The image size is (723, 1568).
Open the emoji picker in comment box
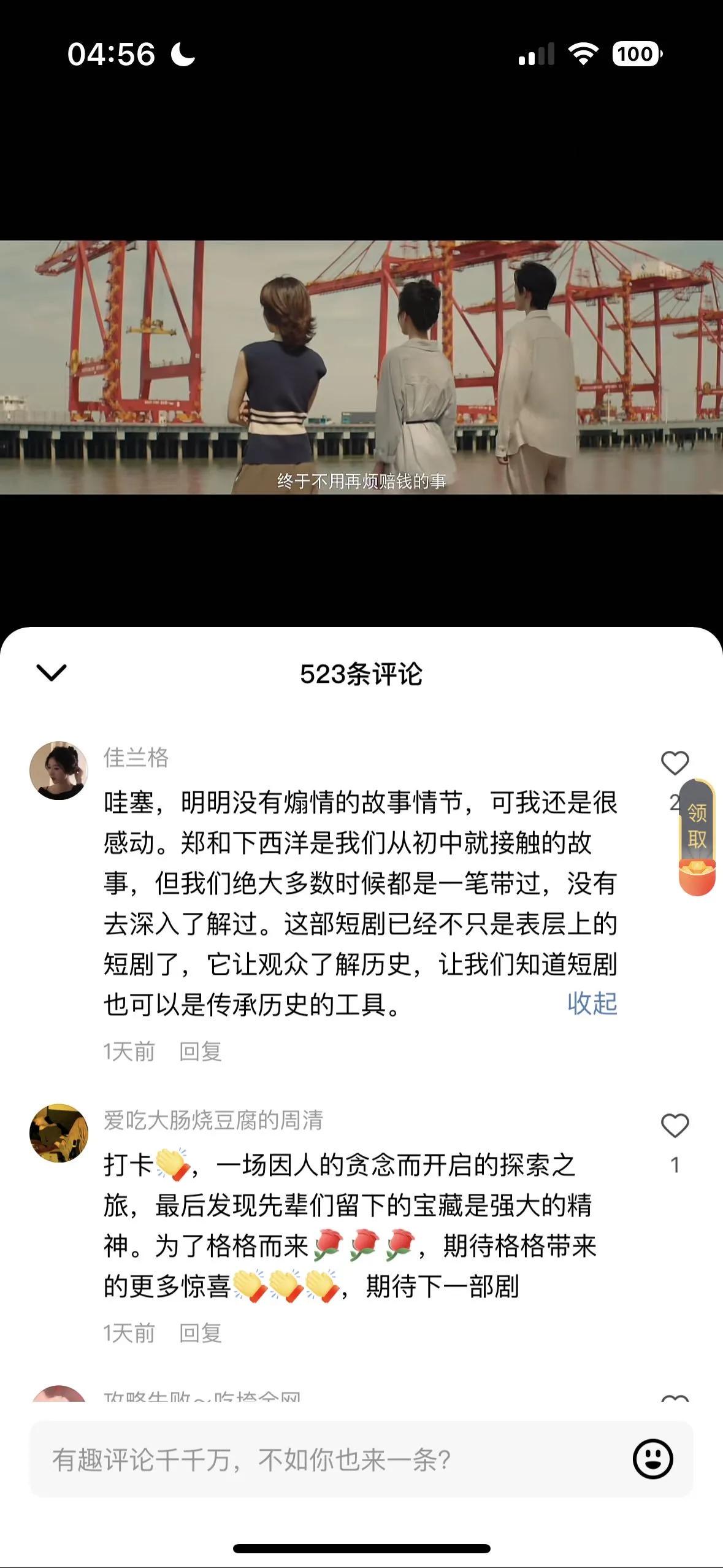tap(652, 1459)
